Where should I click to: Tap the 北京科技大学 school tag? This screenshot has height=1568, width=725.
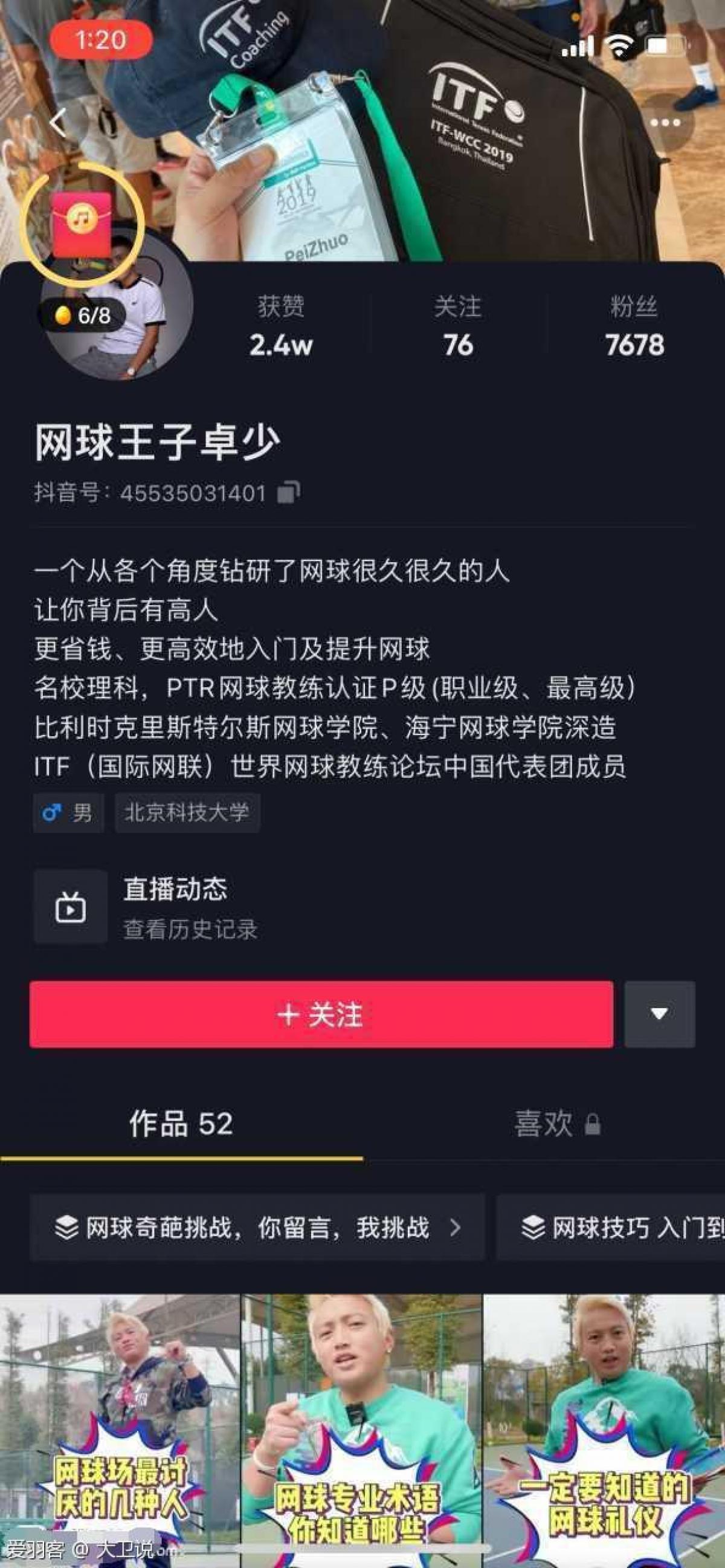pos(187,812)
